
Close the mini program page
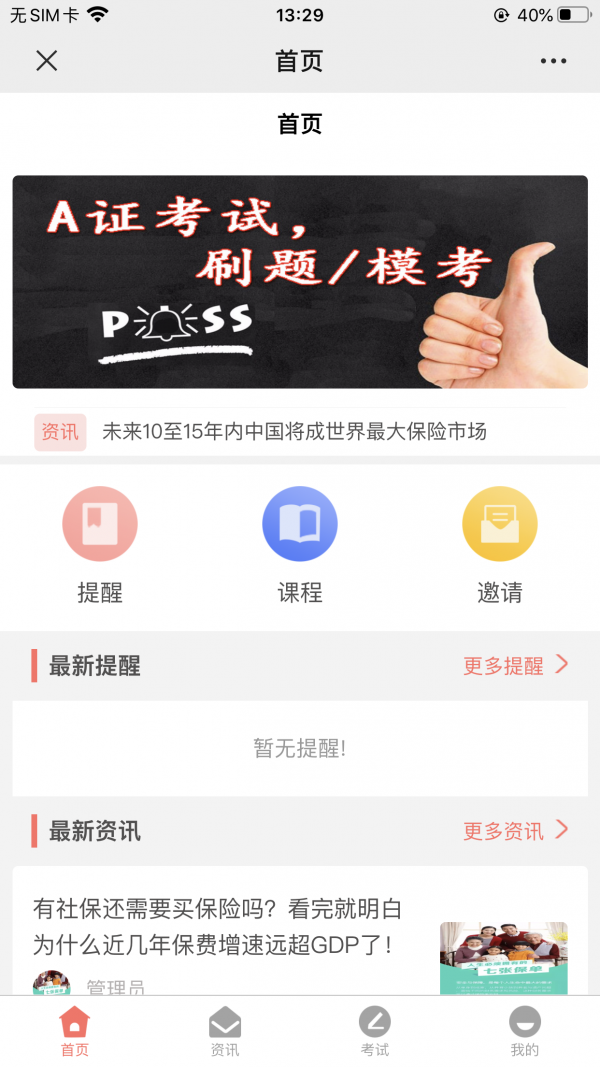point(46,61)
